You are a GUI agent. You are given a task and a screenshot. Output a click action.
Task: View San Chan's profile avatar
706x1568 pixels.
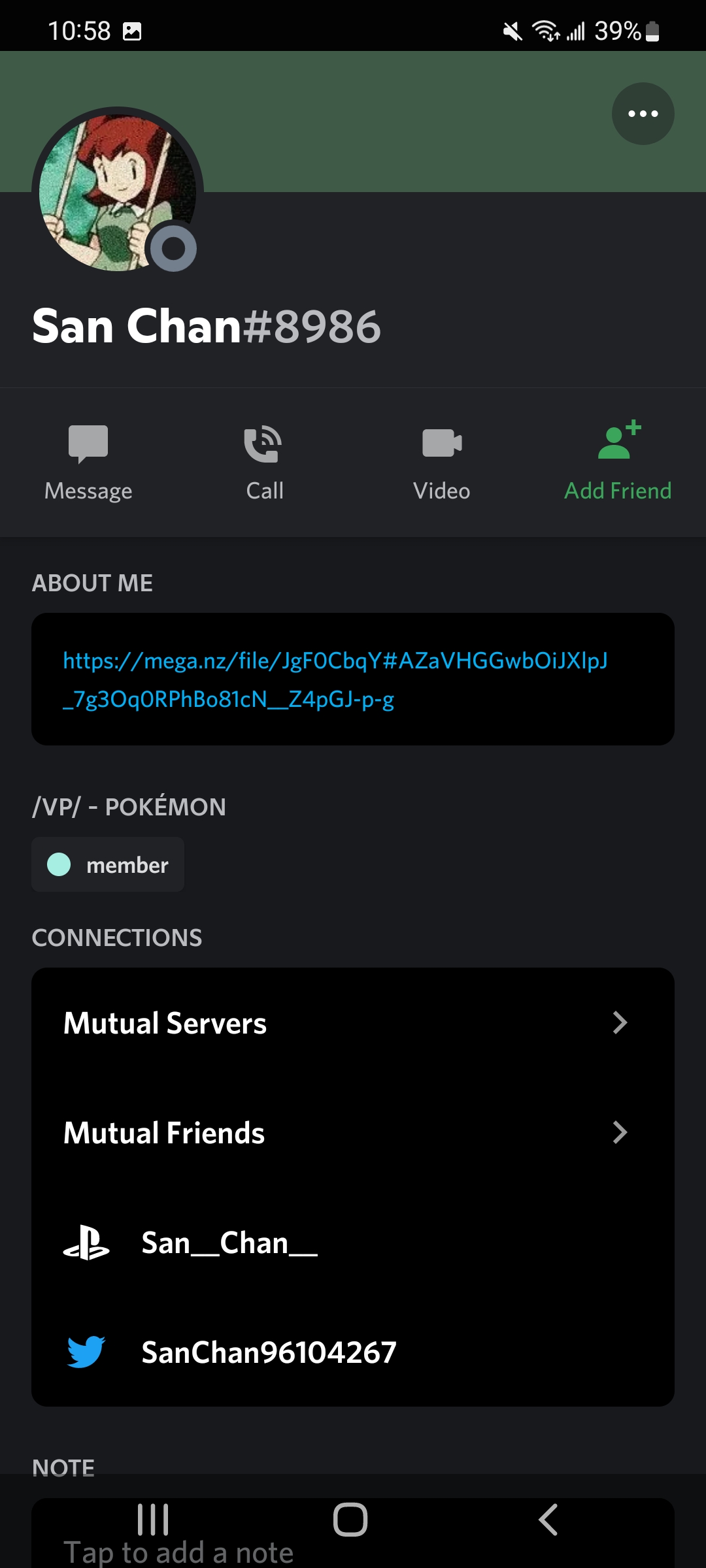click(118, 192)
